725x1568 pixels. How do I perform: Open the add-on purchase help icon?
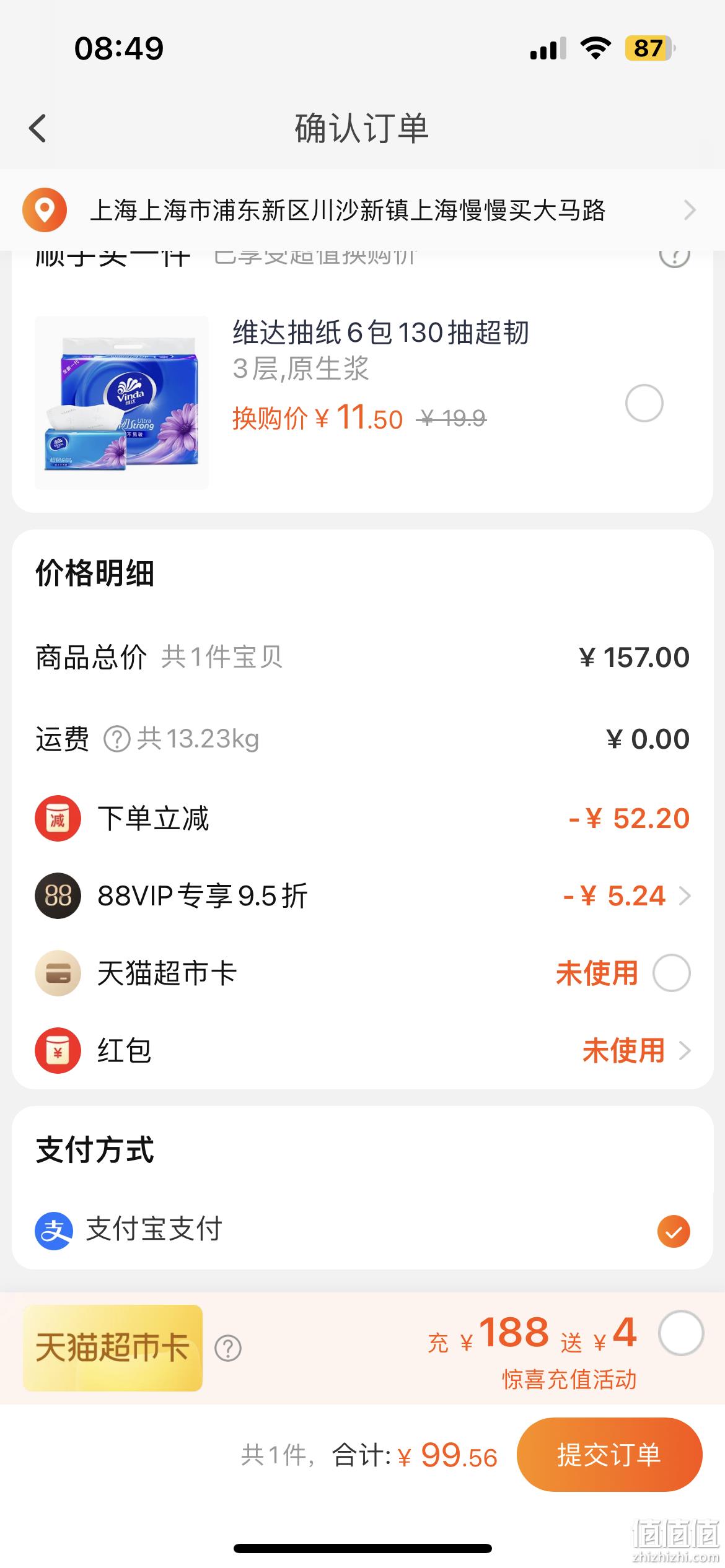coord(674,255)
